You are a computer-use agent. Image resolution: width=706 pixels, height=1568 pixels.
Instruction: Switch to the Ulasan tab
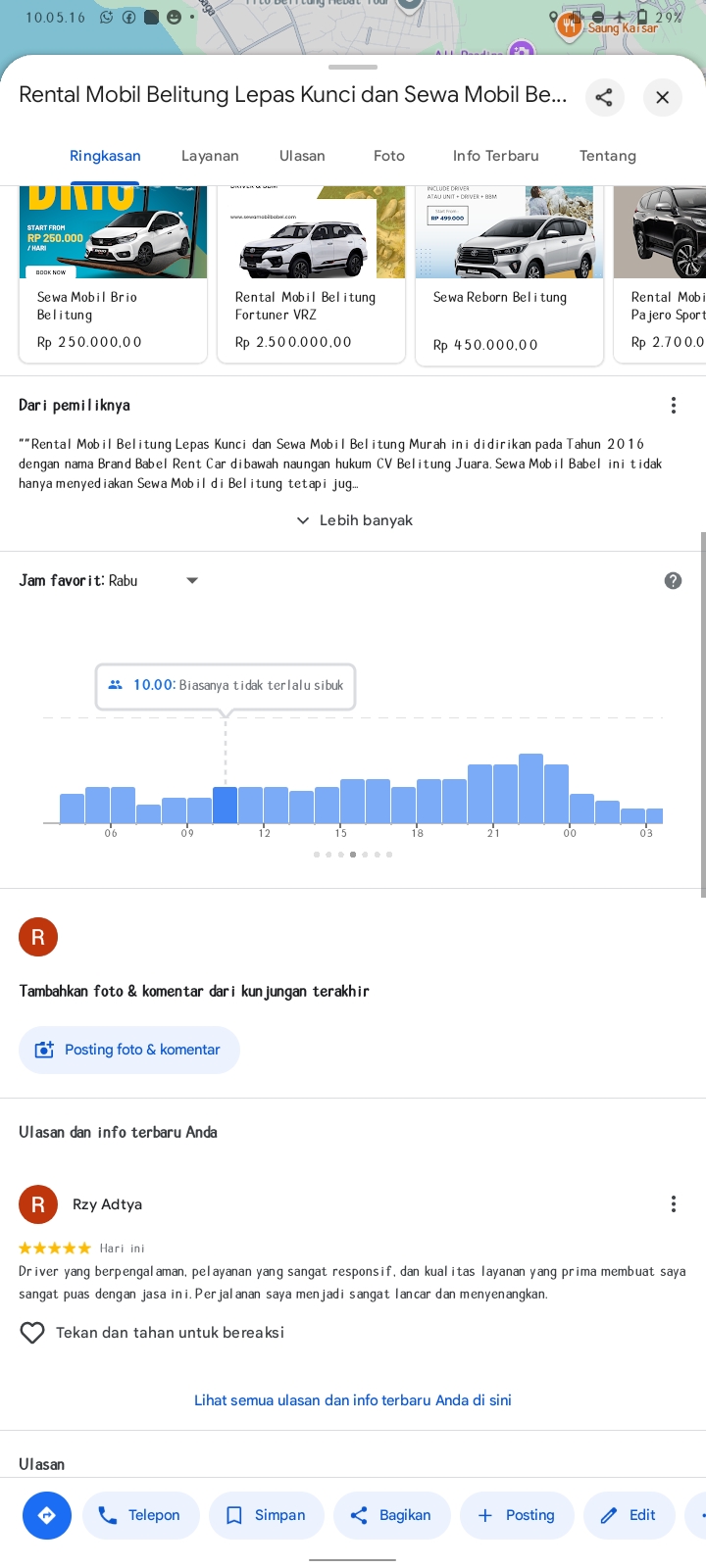point(302,156)
